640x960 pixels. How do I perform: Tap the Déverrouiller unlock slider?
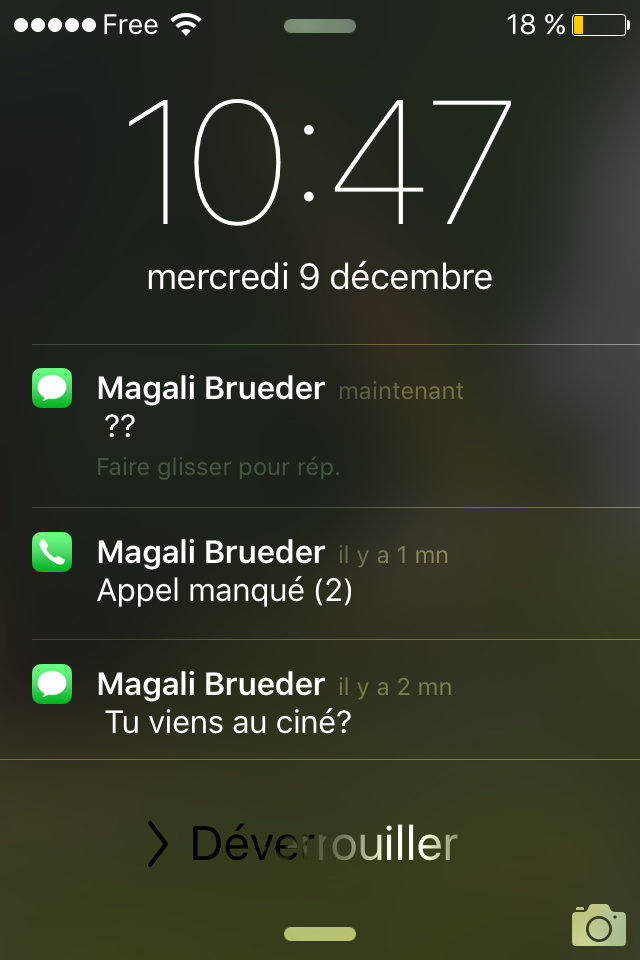coord(302,844)
